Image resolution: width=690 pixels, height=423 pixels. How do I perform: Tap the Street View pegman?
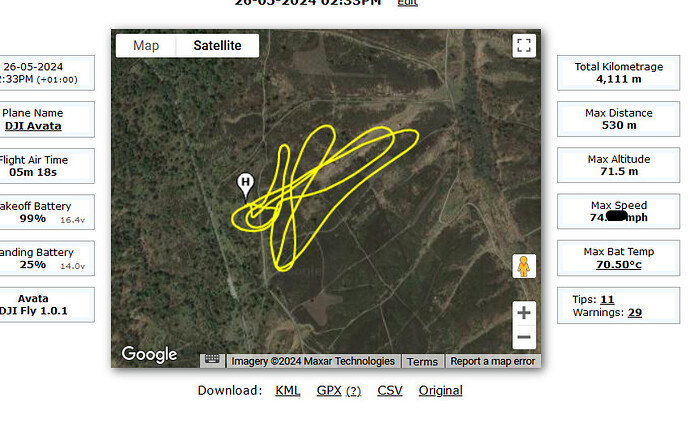pyautogui.click(x=524, y=266)
